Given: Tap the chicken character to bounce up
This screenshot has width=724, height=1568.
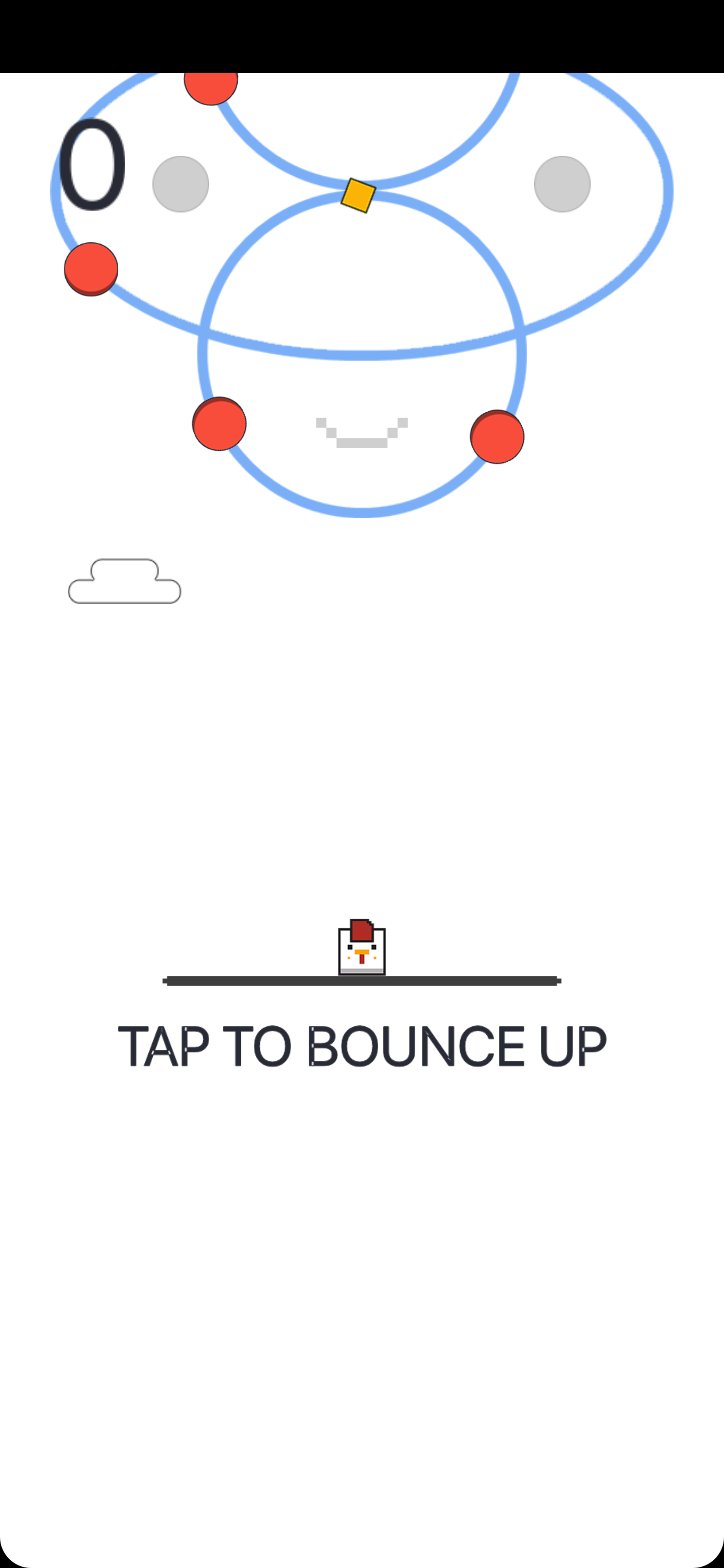Looking at the screenshot, I should 361,947.
